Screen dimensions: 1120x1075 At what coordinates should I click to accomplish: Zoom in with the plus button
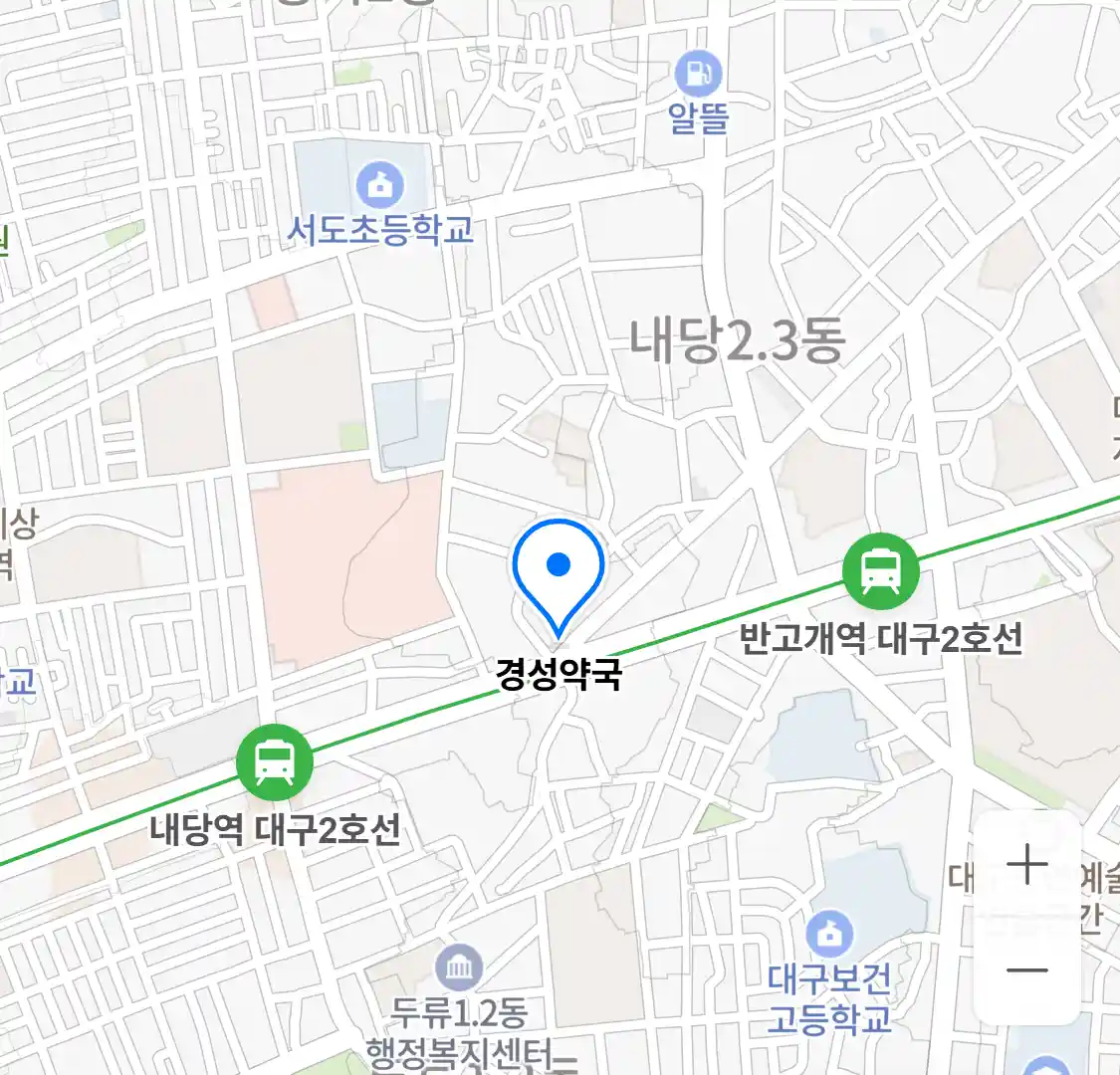click(x=1026, y=865)
